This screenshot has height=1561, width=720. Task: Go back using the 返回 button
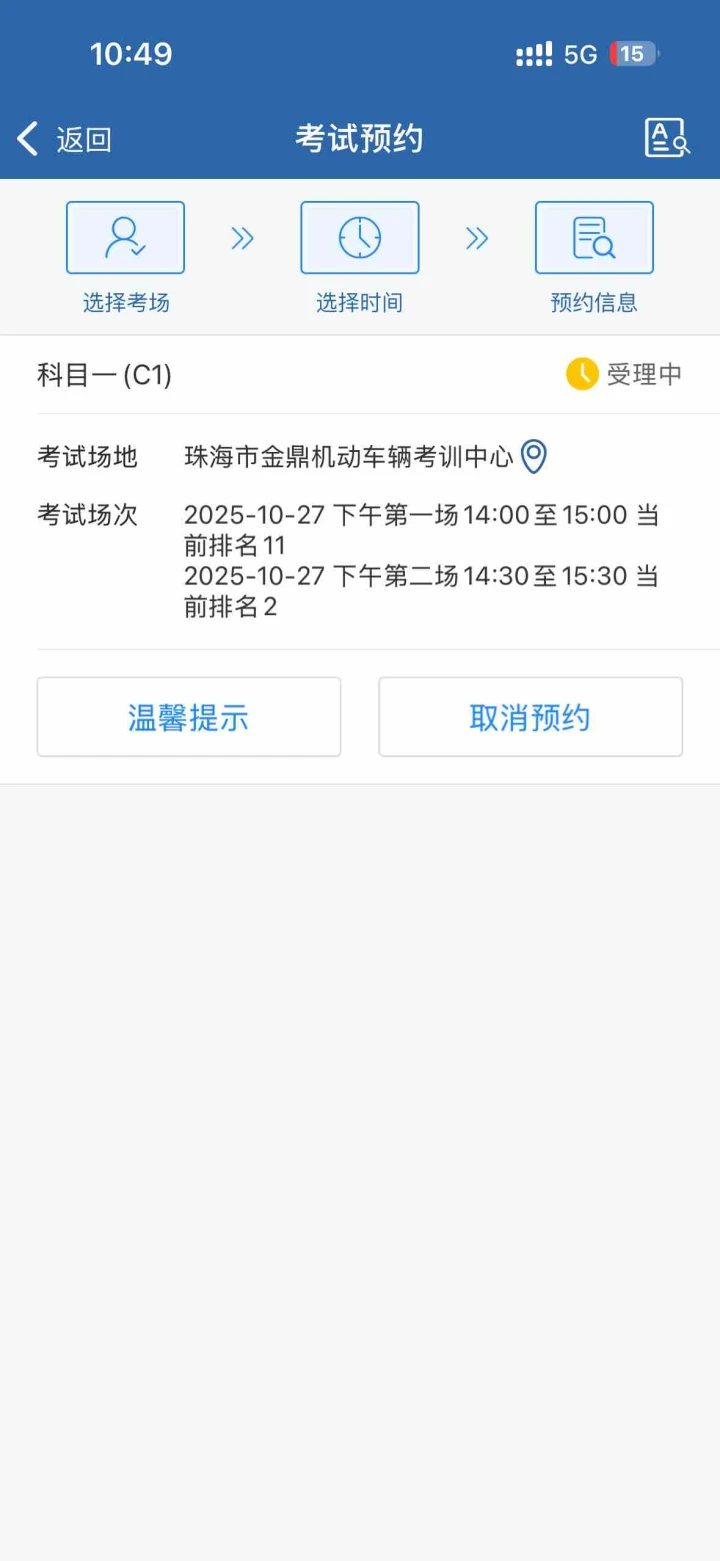click(64, 139)
